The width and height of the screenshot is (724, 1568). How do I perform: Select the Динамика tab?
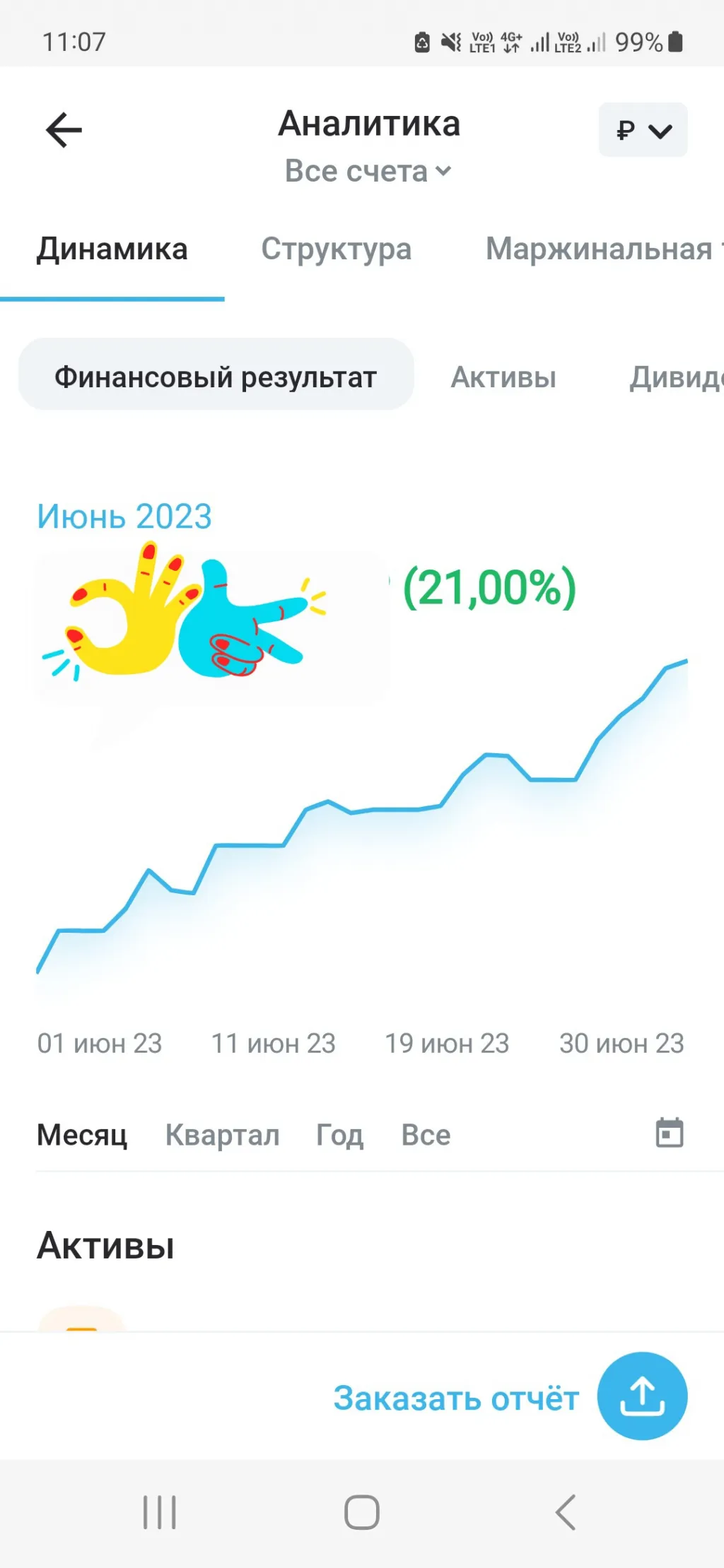point(112,249)
